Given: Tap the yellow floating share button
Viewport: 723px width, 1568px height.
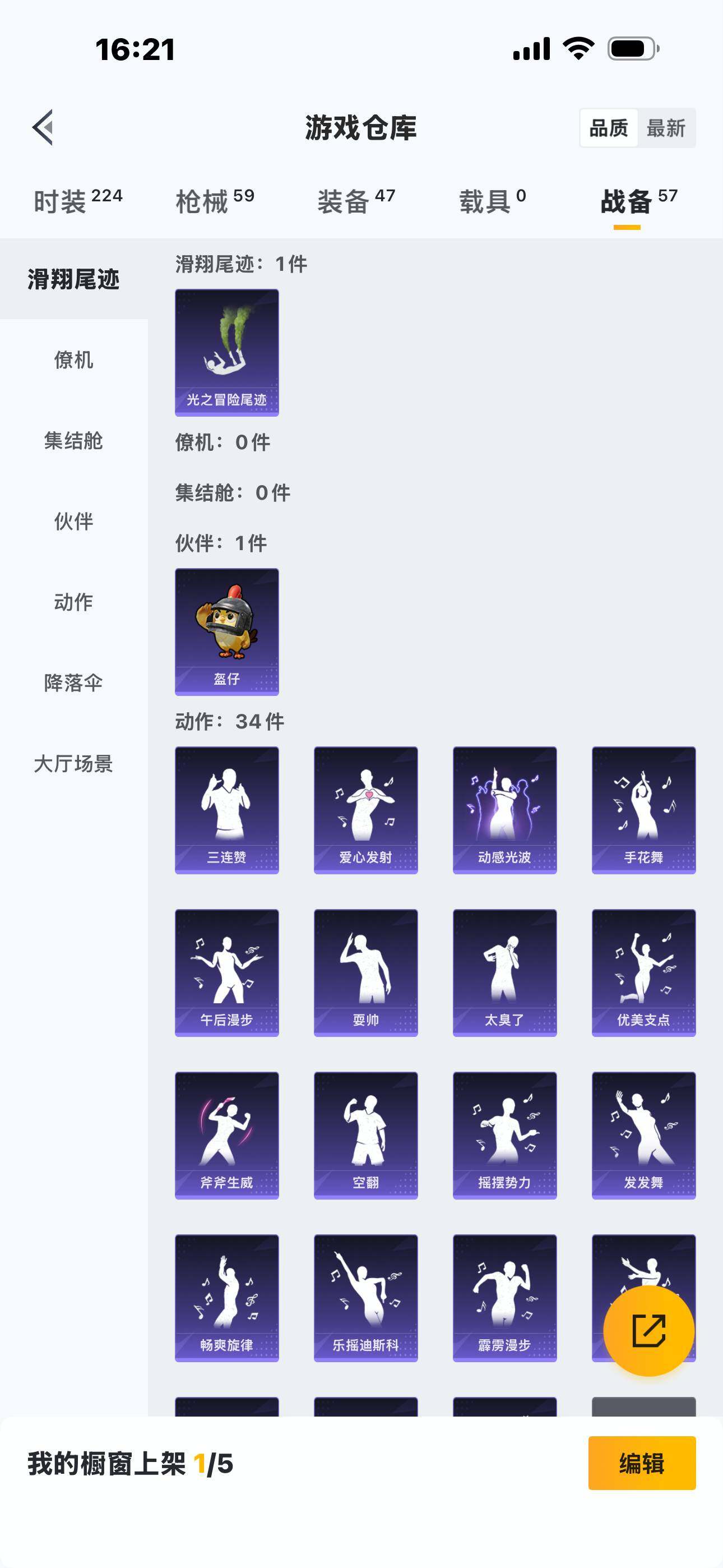Looking at the screenshot, I should click(x=649, y=1331).
